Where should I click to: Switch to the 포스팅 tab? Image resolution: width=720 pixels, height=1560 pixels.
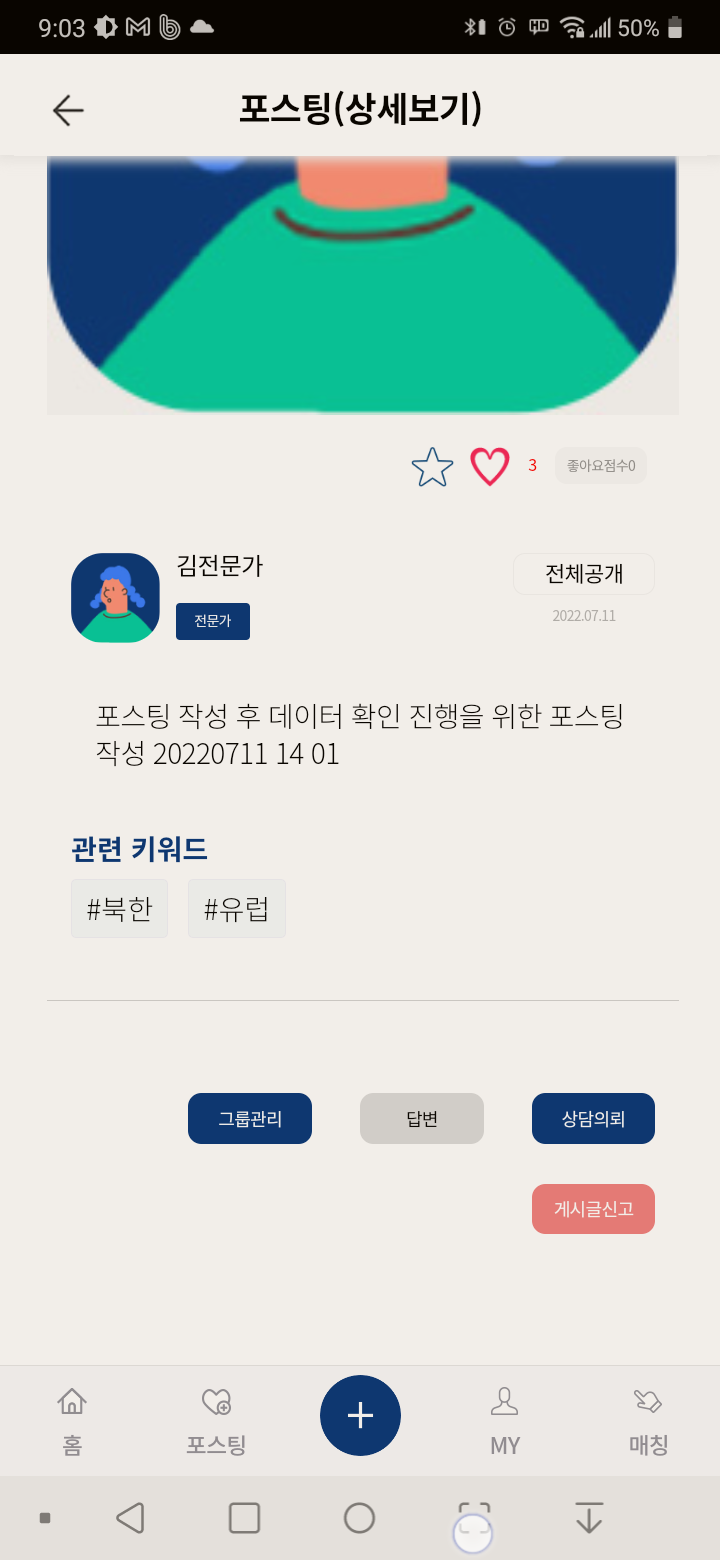(216, 1420)
